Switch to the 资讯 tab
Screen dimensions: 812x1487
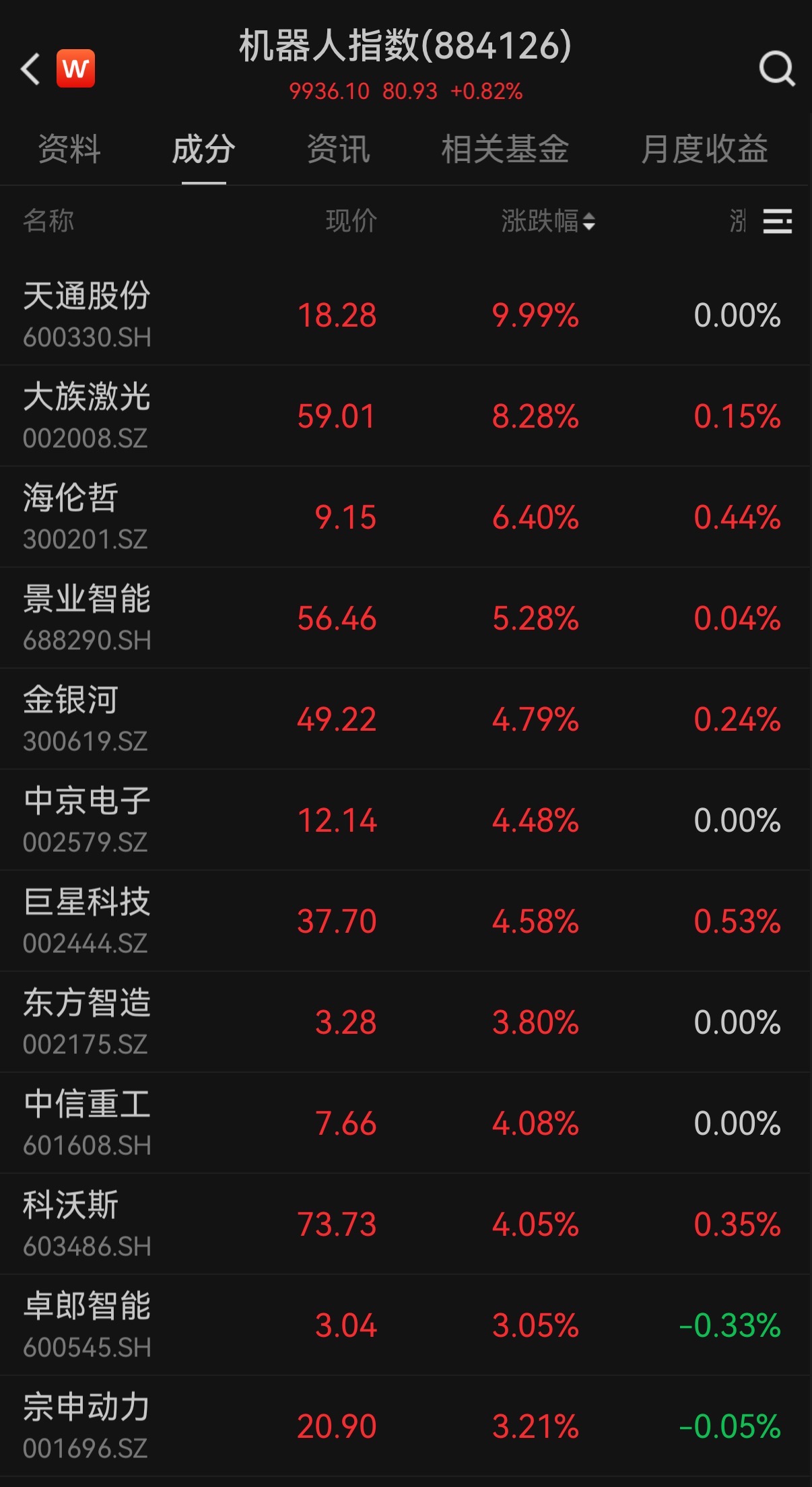338,150
